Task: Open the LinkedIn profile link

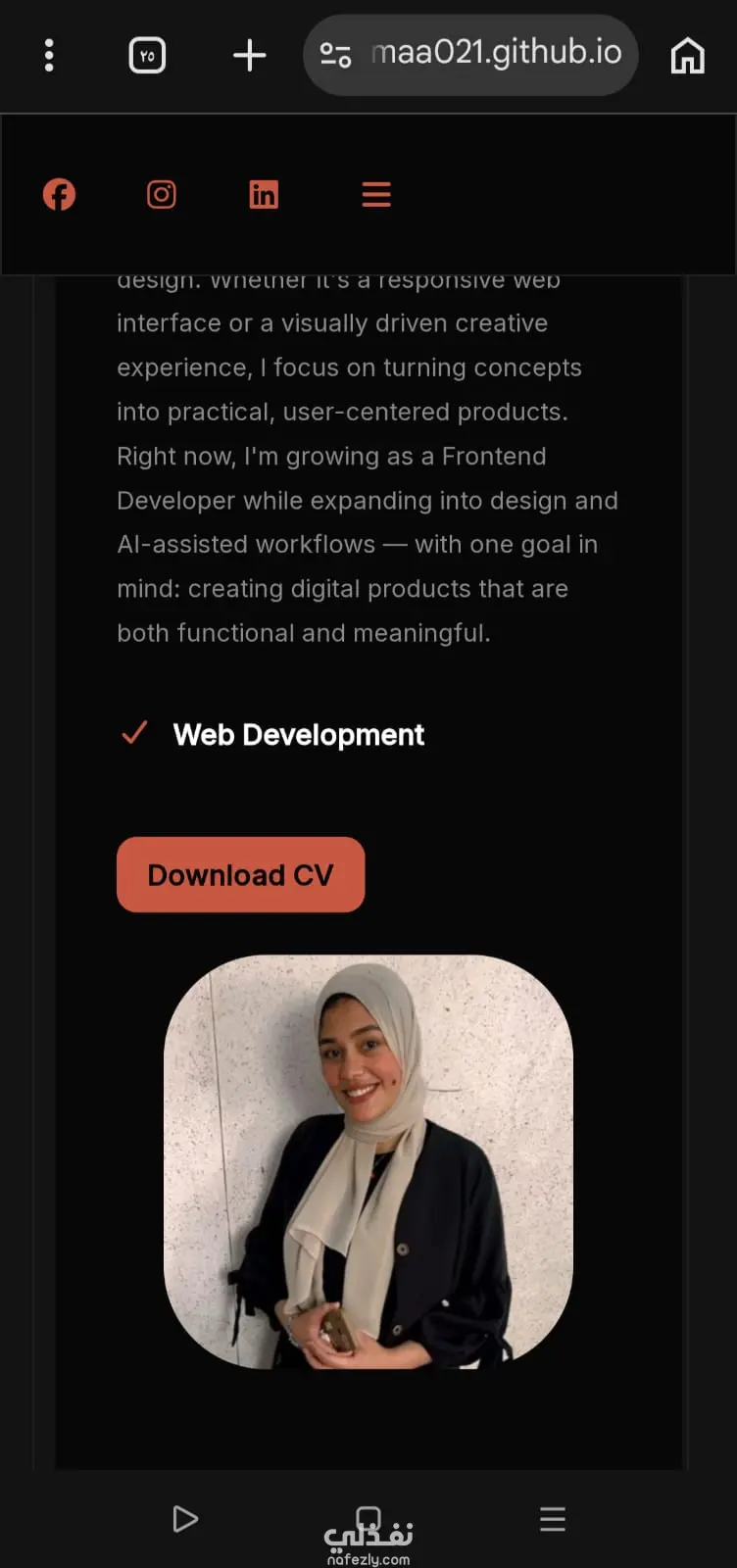Action: pos(264,194)
